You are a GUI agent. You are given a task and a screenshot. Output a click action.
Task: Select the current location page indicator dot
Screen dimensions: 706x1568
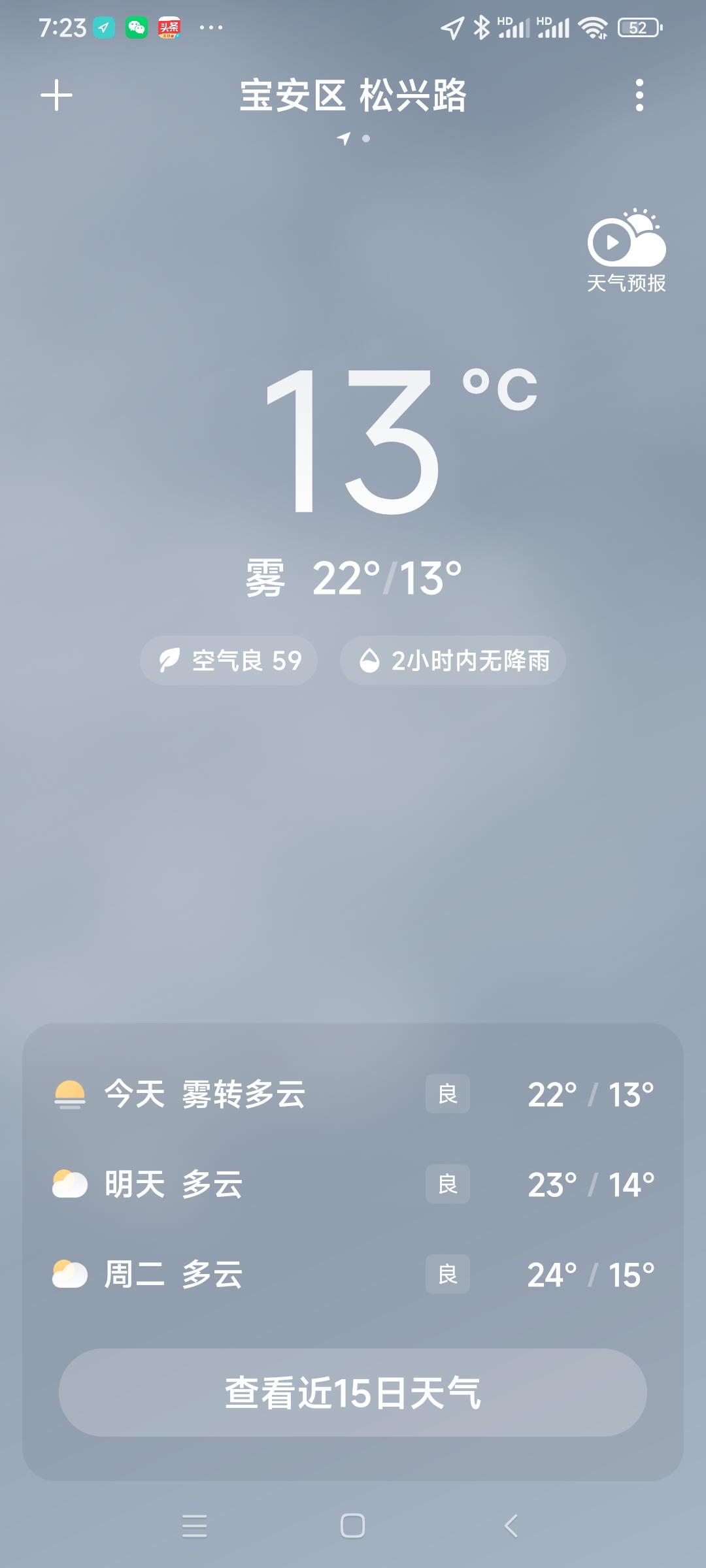pyautogui.click(x=366, y=139)
